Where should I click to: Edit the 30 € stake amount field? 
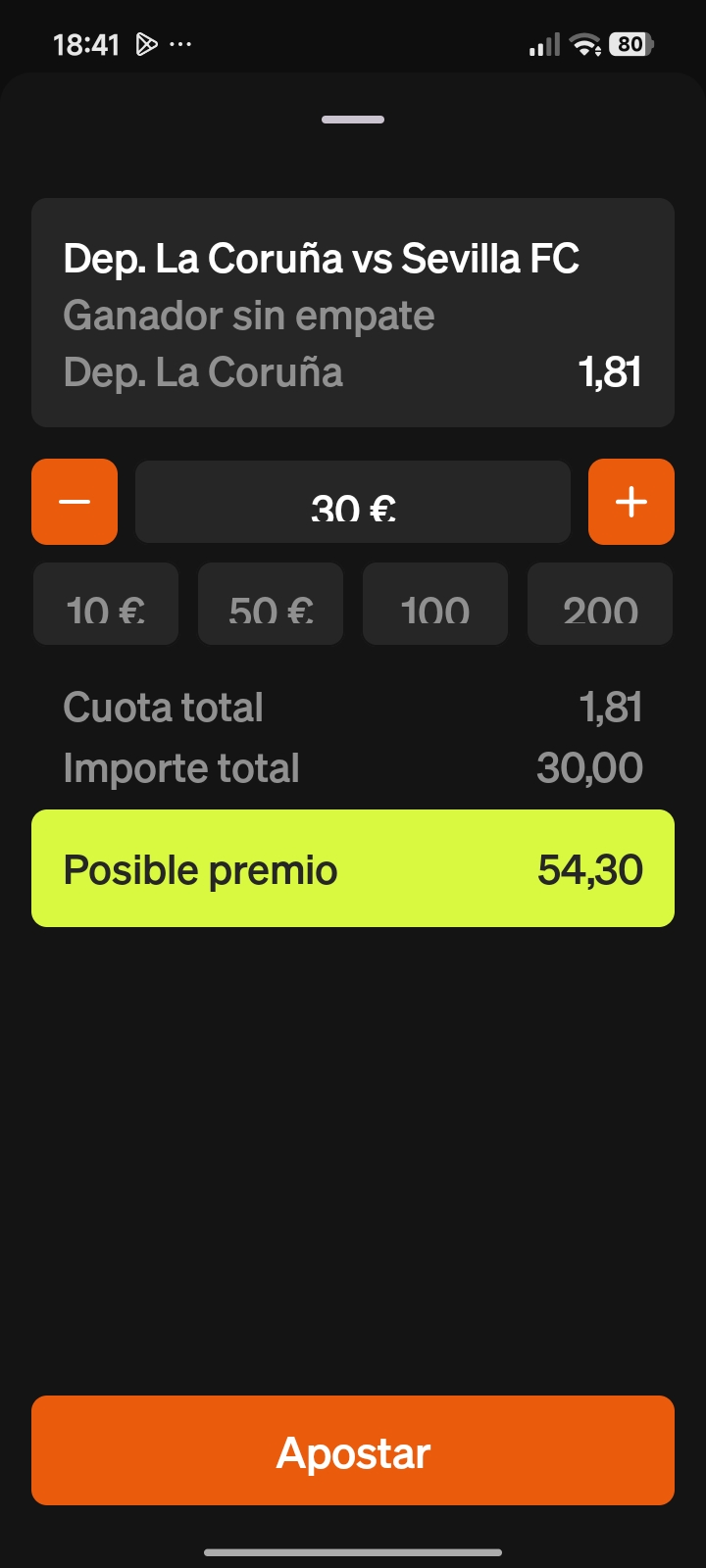[x=353, y=502]
